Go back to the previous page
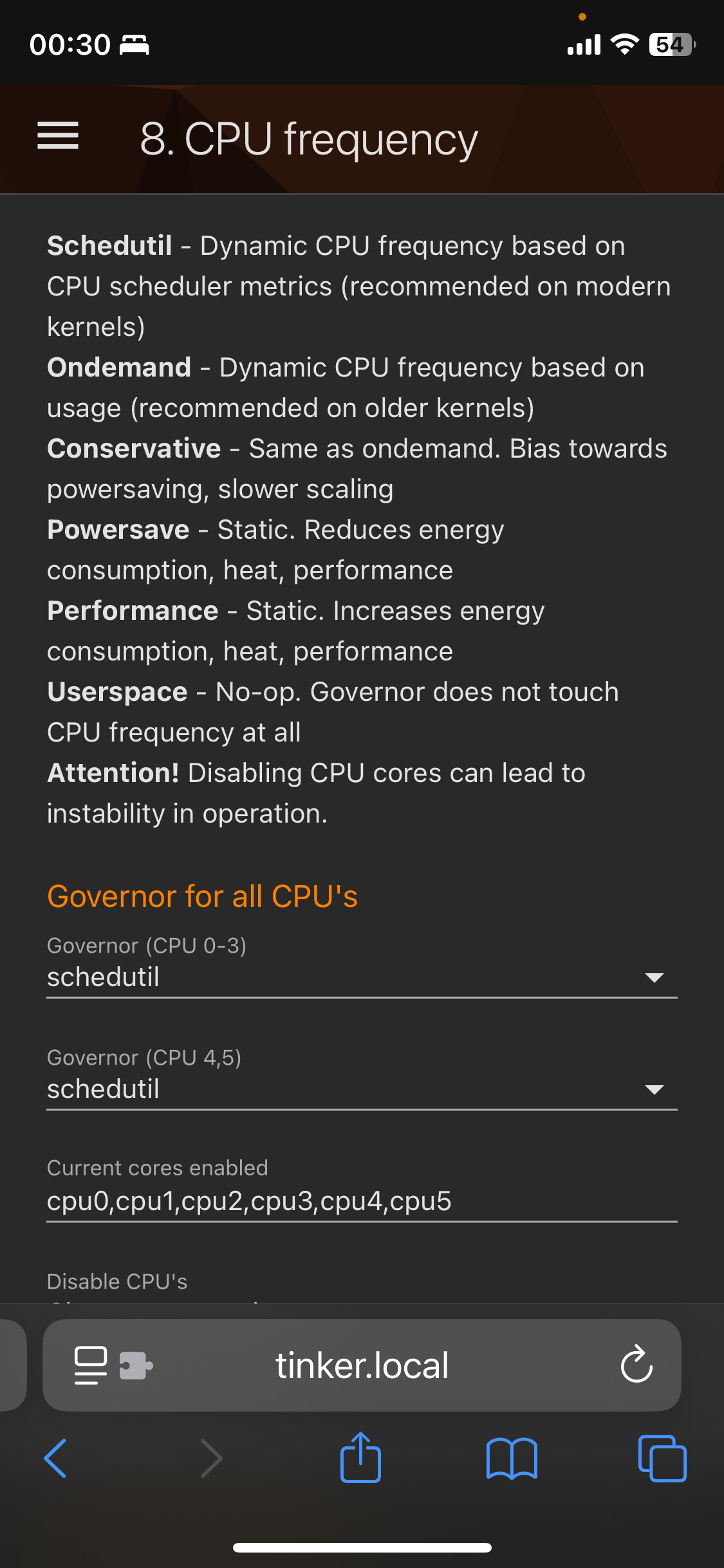The image size is (724, 1568). (55, 1458)
